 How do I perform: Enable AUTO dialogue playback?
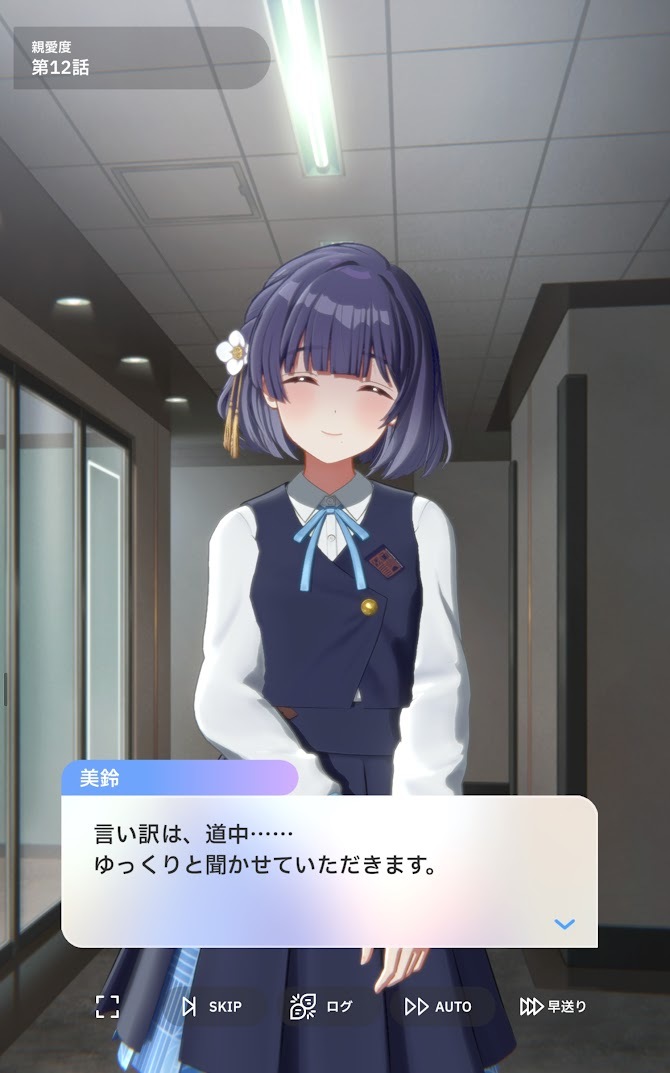pos(438,1007)
